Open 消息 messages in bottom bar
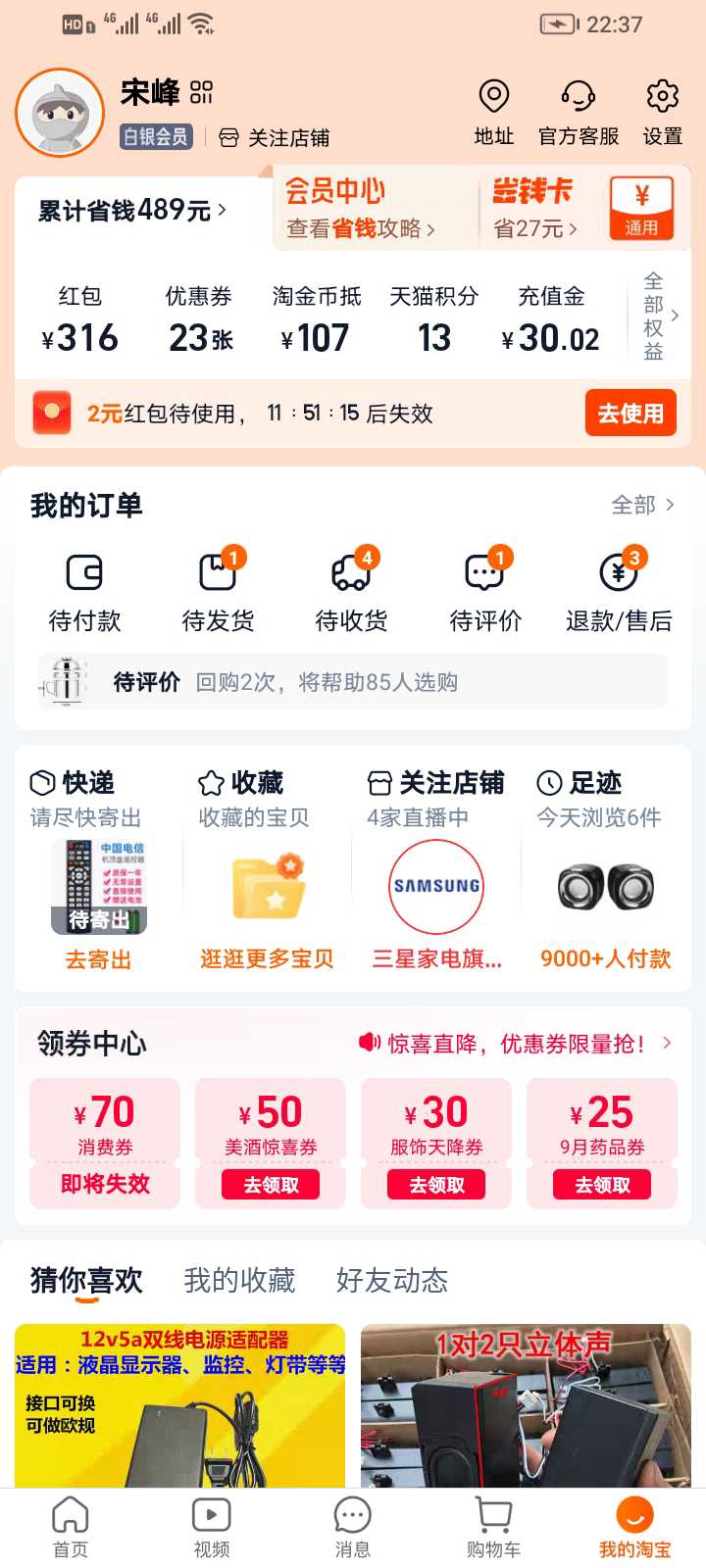 (x=352, y=1529)
